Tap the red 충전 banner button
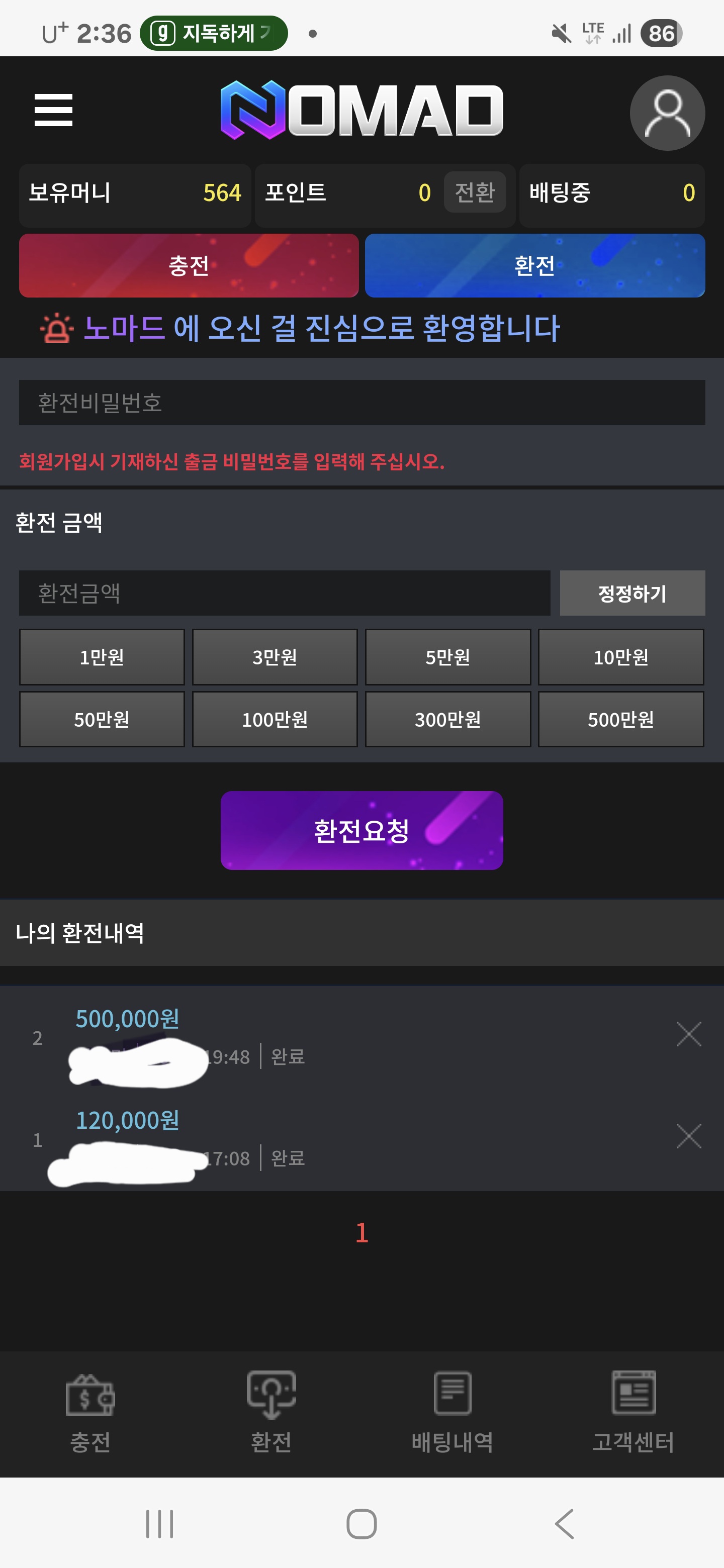 [189, 265]
